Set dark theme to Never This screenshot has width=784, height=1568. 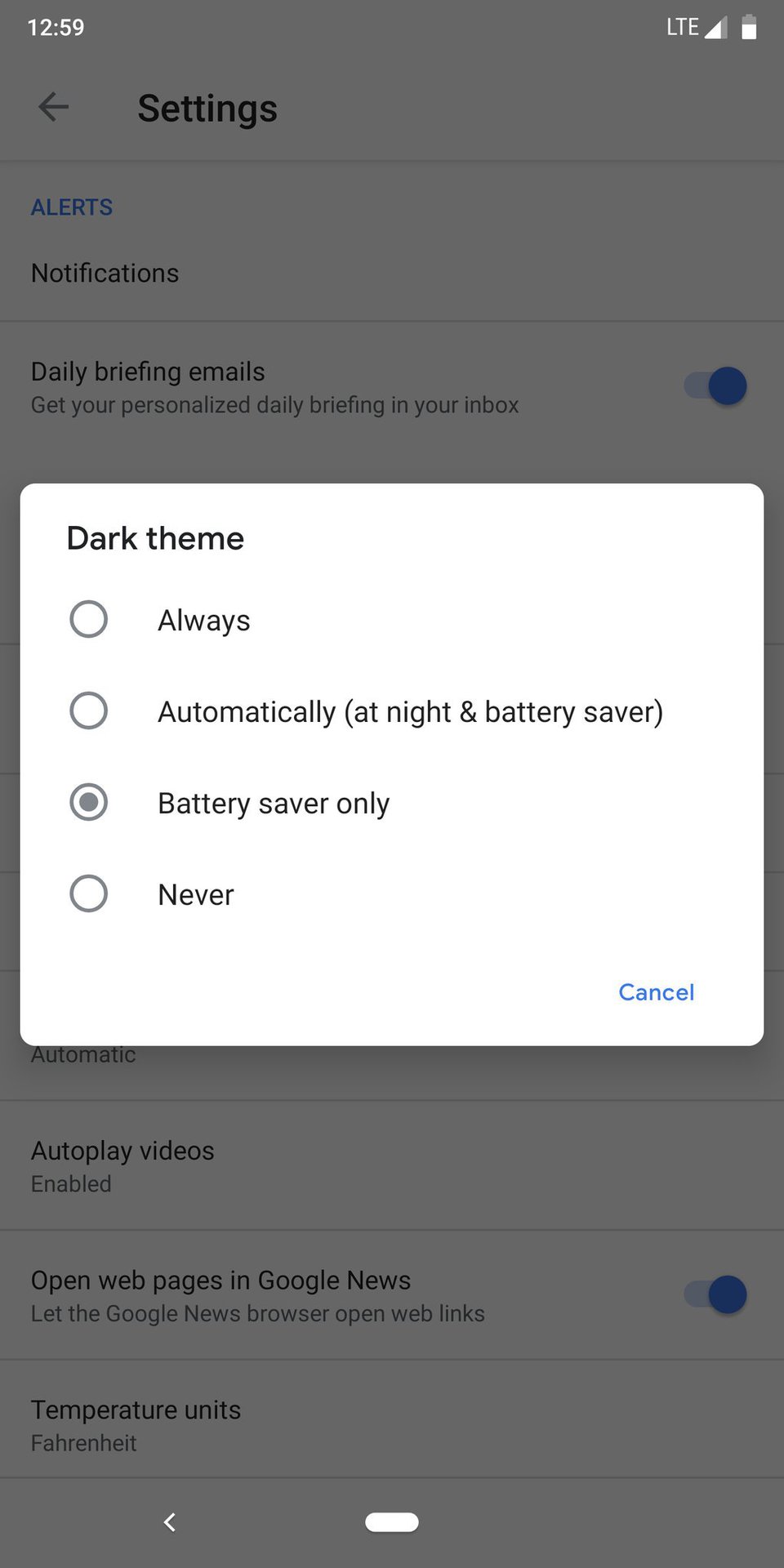(x=88, y=893)
